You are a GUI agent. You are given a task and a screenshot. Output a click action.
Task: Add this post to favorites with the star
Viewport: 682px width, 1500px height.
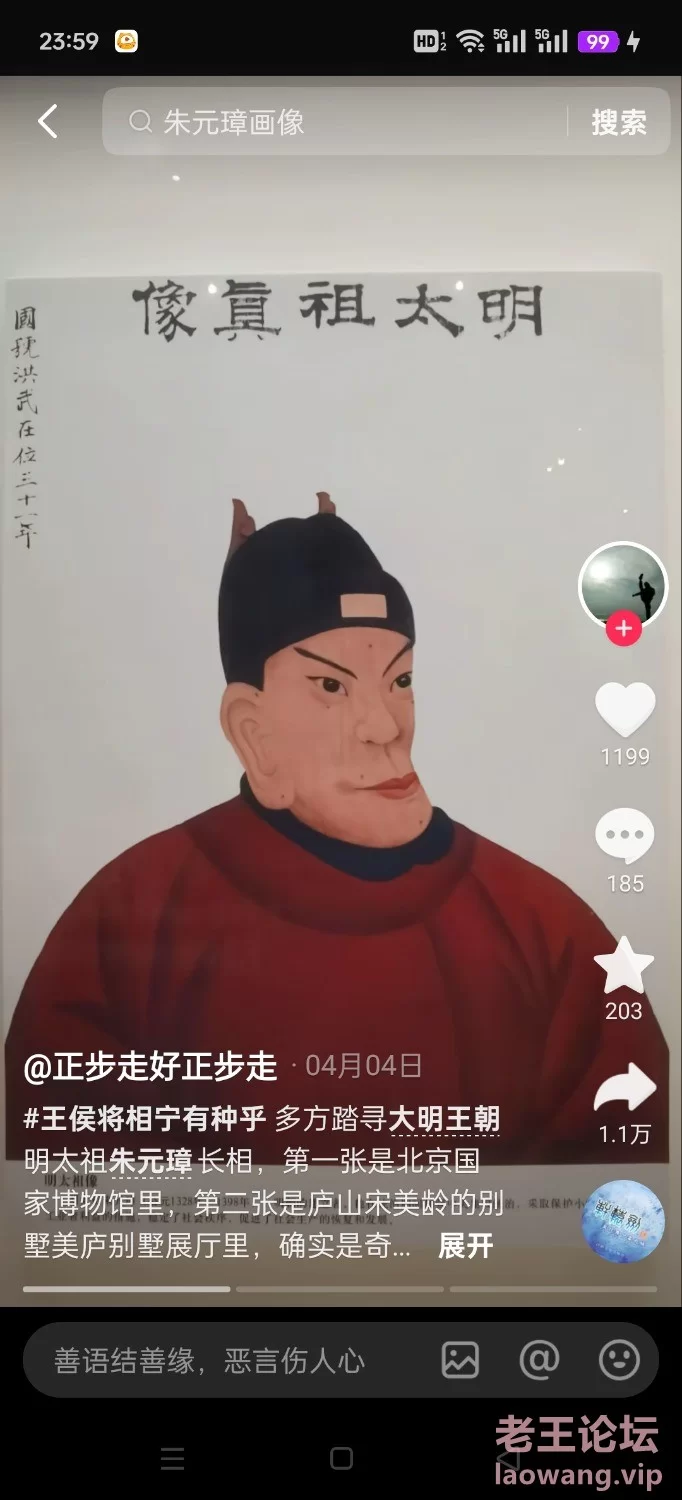pyautogui.click(x=624, y=964)
